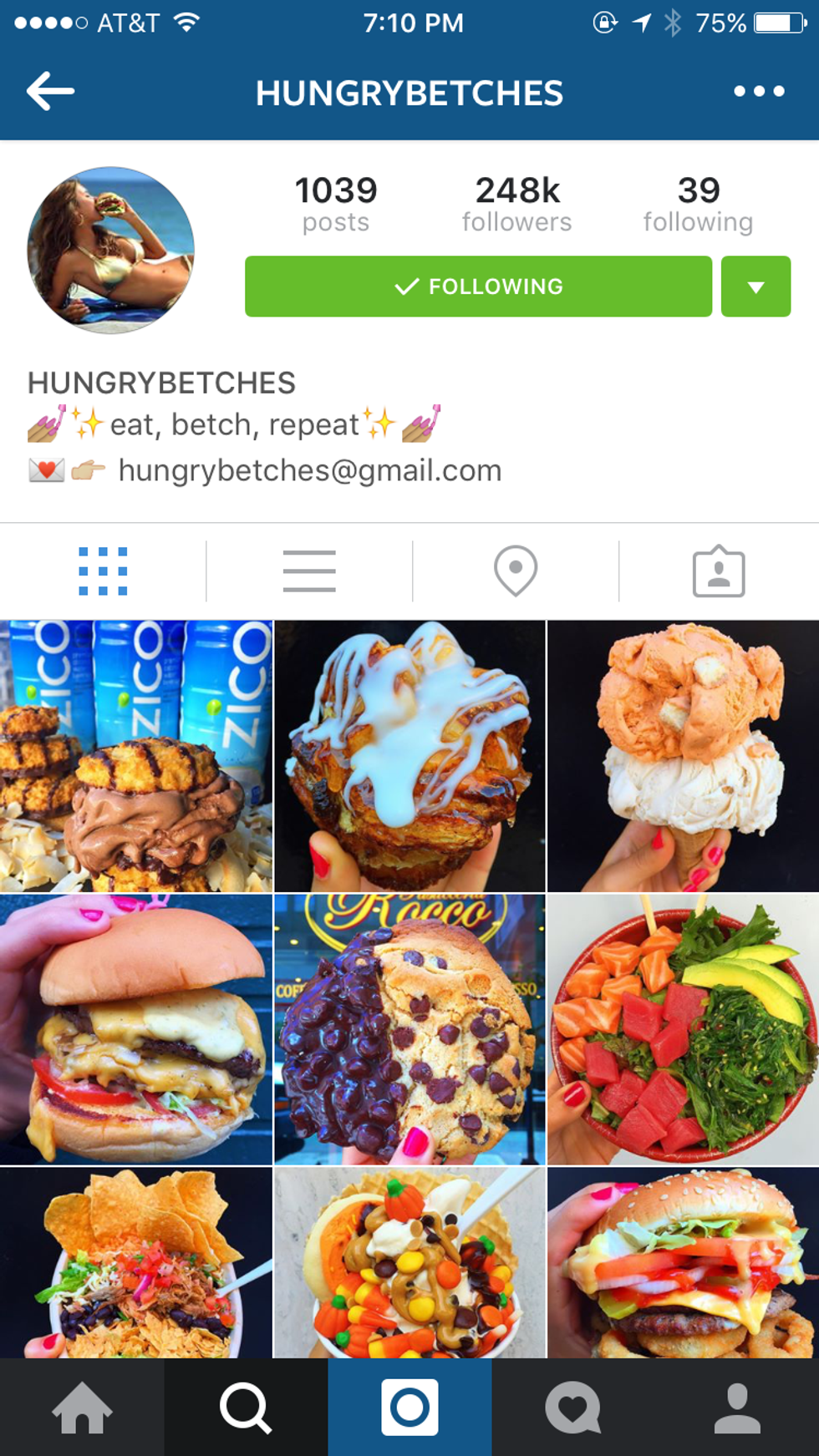
Task: Open the two-scoop ice cream cone post
Action: [683, 756]
